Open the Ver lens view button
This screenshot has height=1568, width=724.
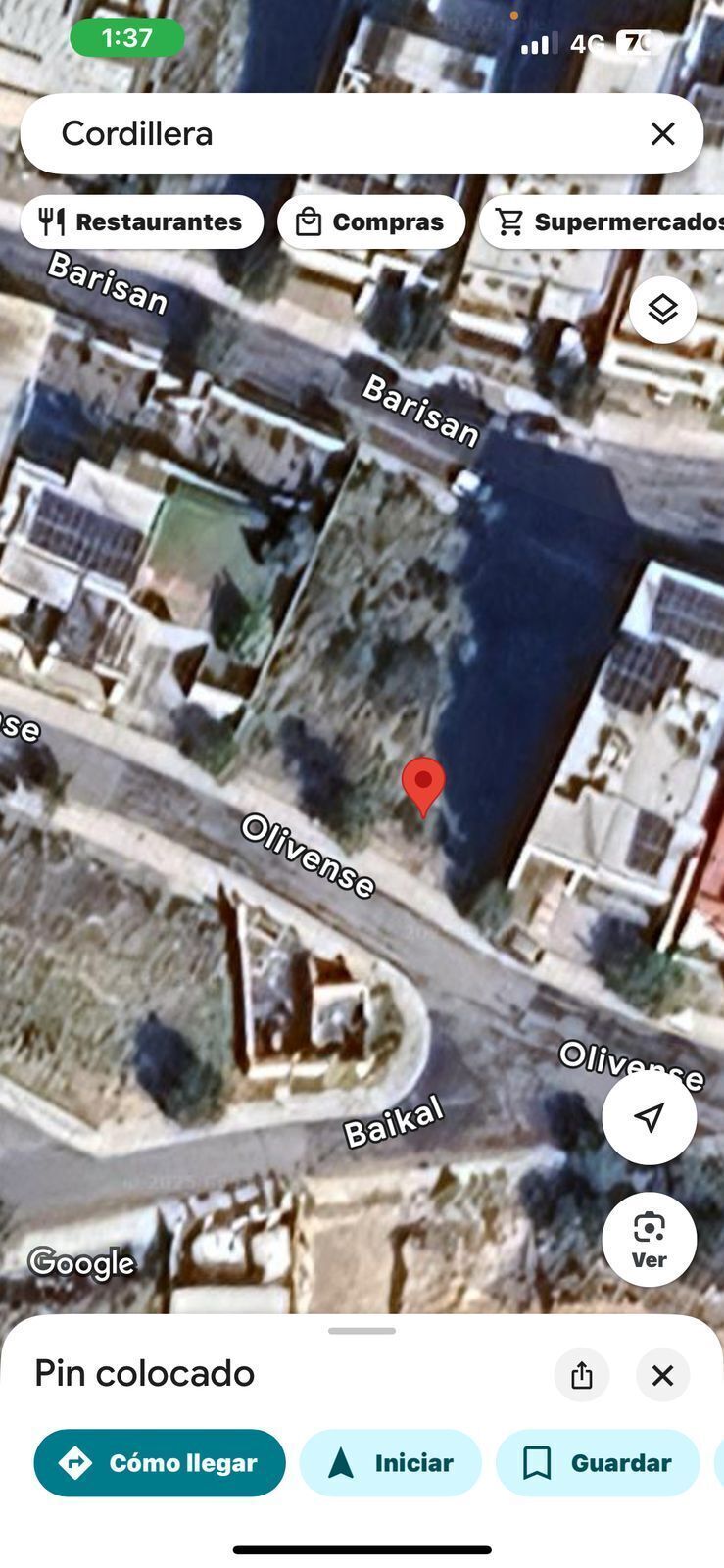pos(649,1239)
